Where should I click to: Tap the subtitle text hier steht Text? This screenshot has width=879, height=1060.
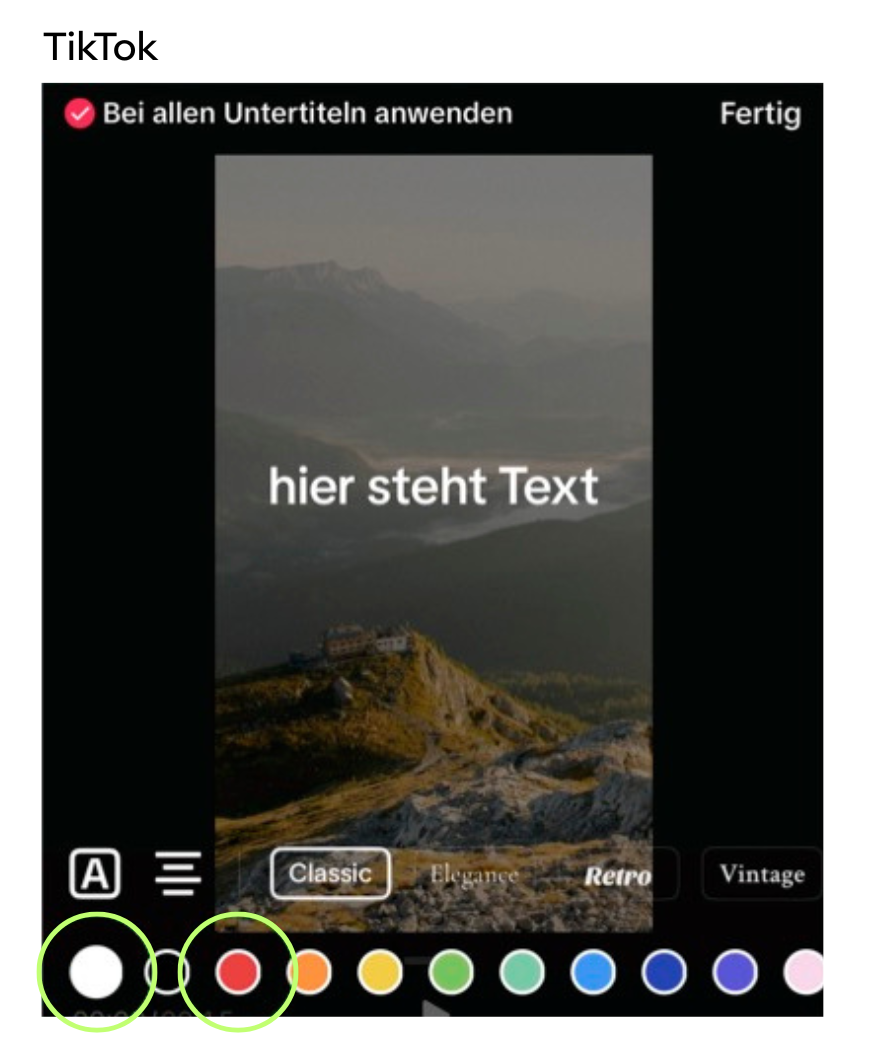[433, 487]
